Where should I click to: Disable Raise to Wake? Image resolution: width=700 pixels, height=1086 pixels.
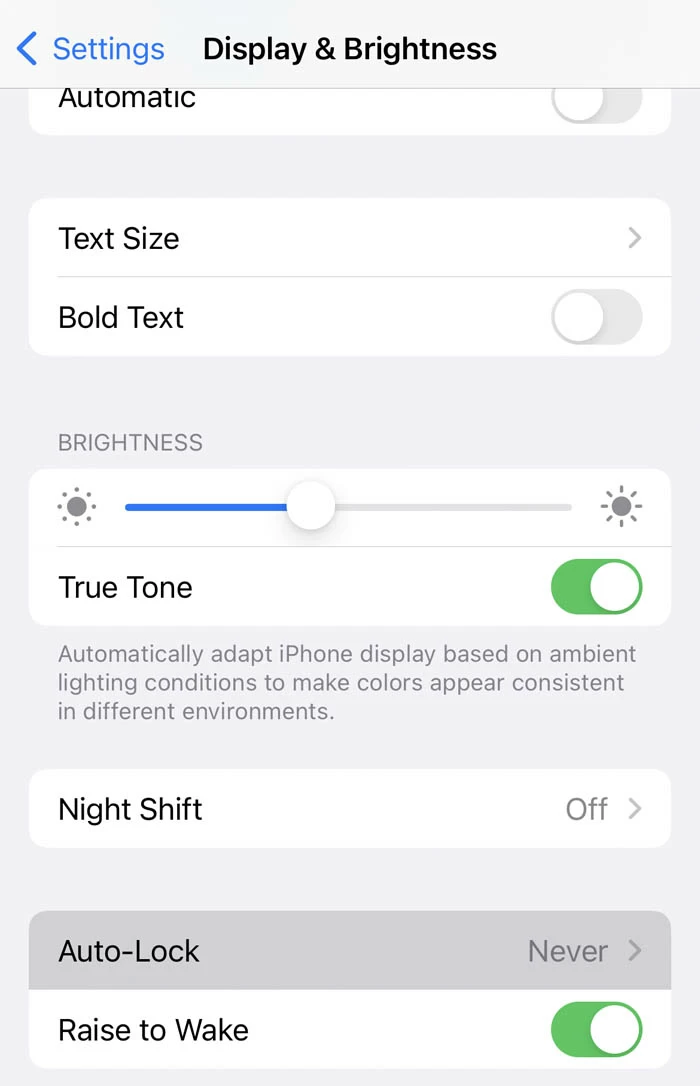596,1030
